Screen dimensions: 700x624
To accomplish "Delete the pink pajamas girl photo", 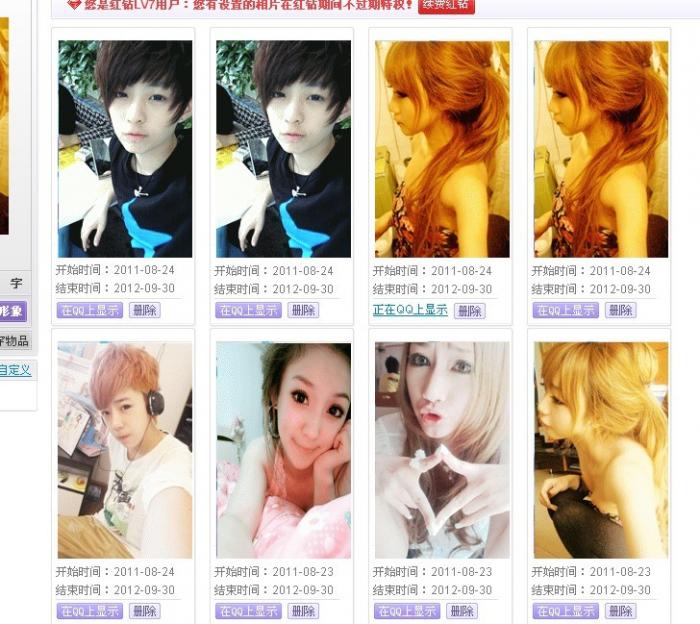I will pos(302,611).
